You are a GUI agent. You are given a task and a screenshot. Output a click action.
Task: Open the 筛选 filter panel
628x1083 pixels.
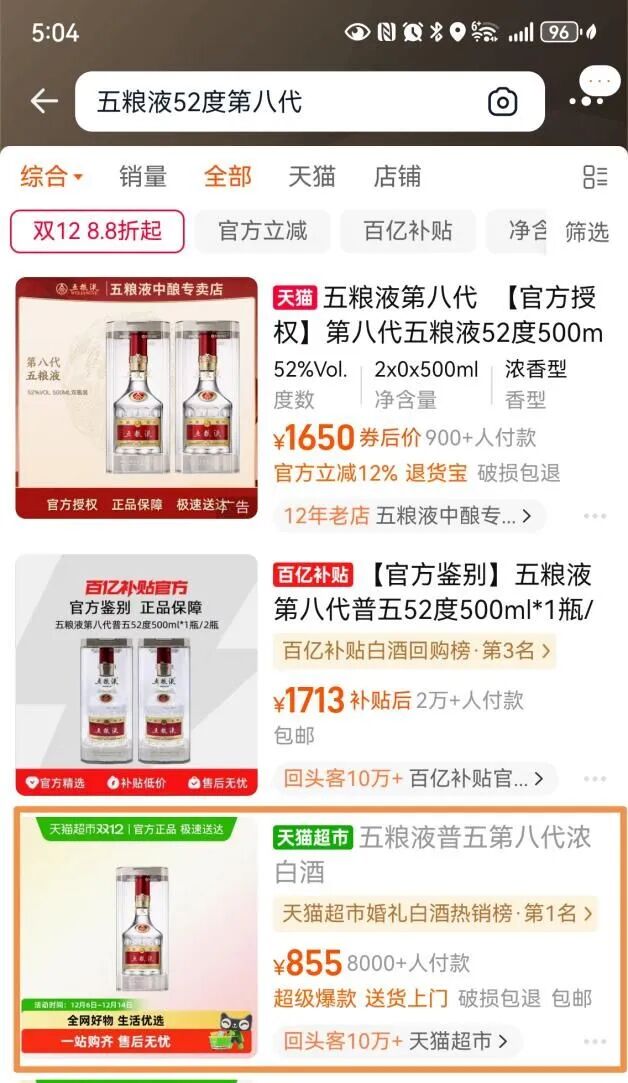coord(587,232)
